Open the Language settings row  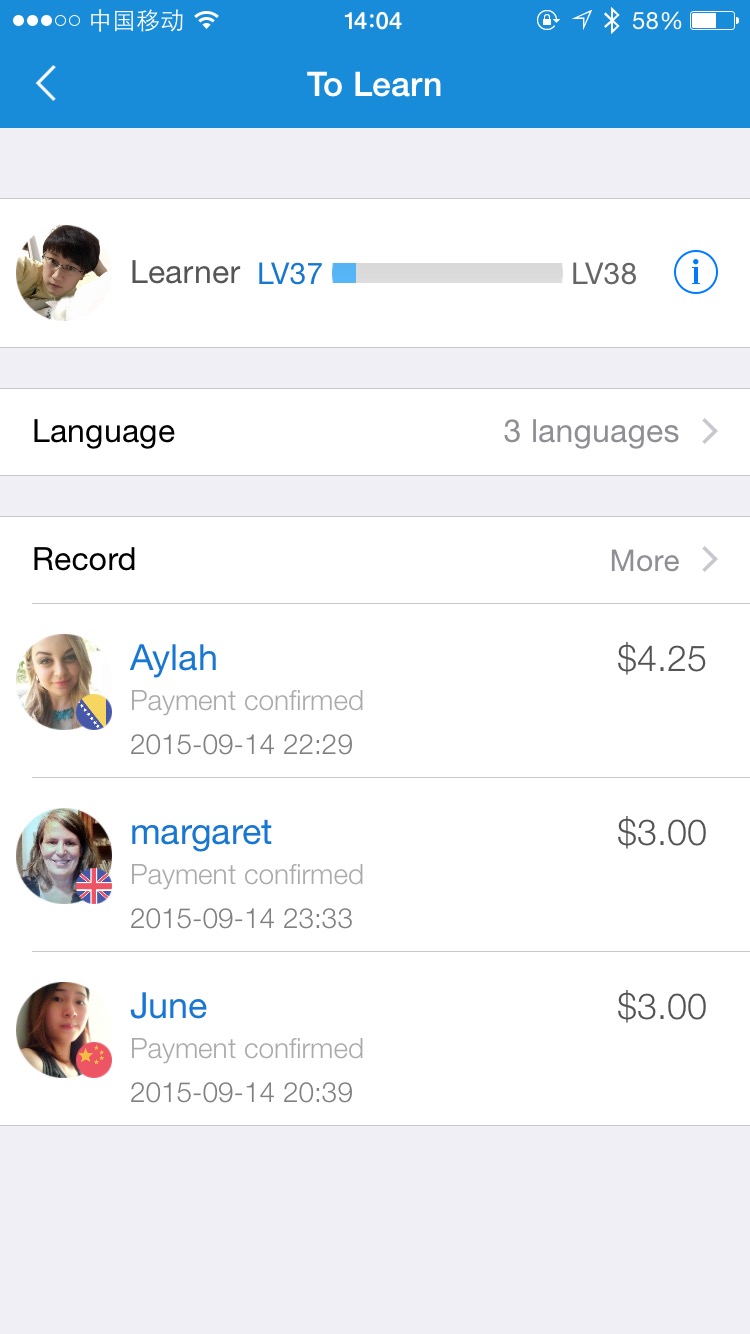[x=375, y=432]
